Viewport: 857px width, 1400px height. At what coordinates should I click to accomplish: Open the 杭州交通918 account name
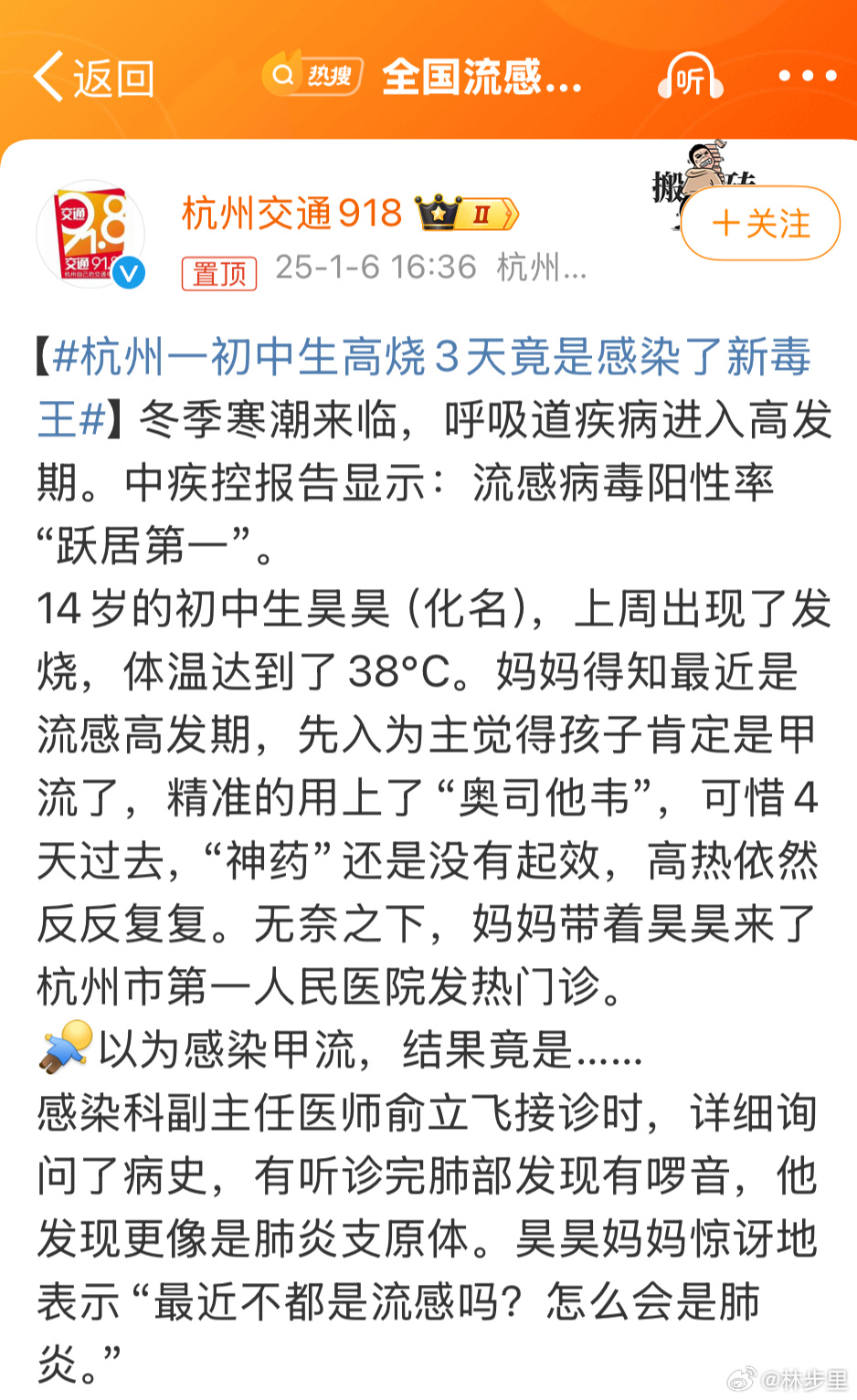(291, 214)
